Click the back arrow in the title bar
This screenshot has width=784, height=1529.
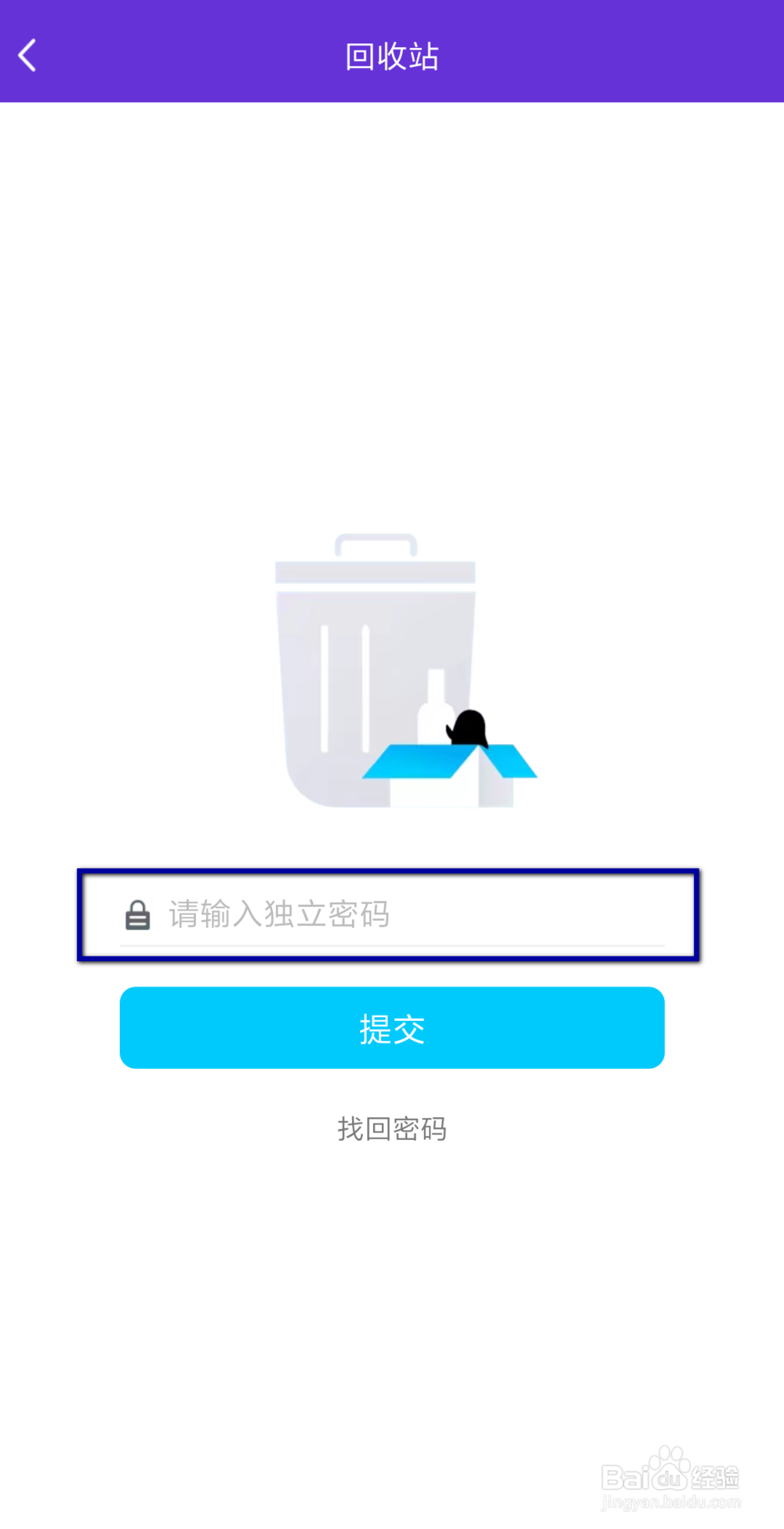pos(28,55)
